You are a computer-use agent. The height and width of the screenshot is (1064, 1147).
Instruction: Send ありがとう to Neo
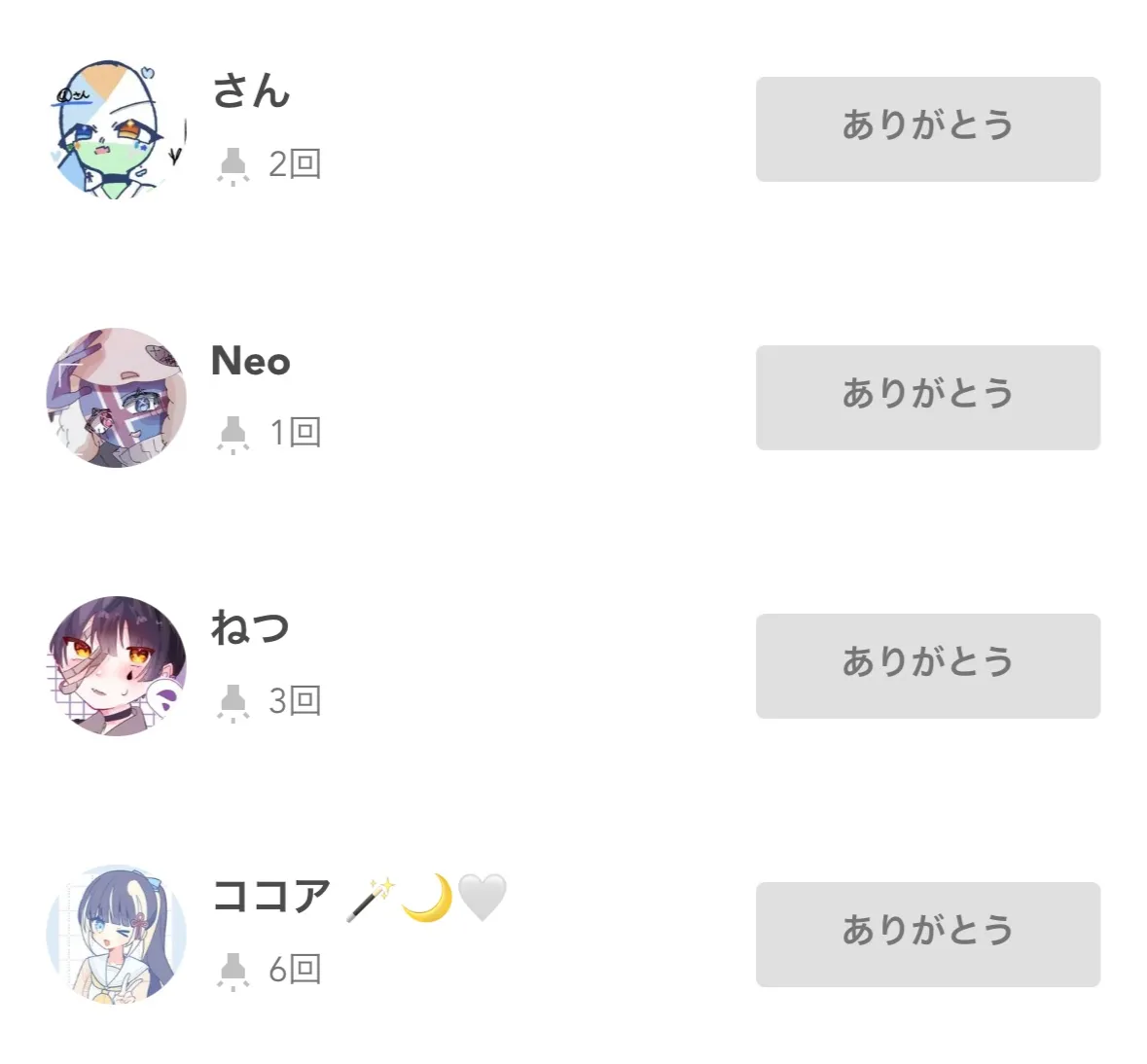927,398
